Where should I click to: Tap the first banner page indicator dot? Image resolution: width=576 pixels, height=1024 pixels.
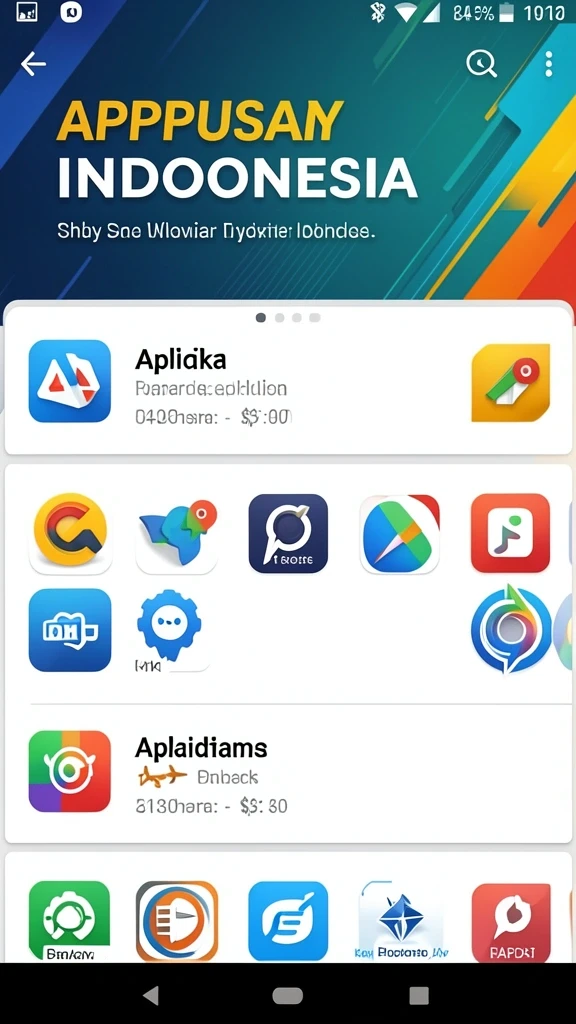261,318
